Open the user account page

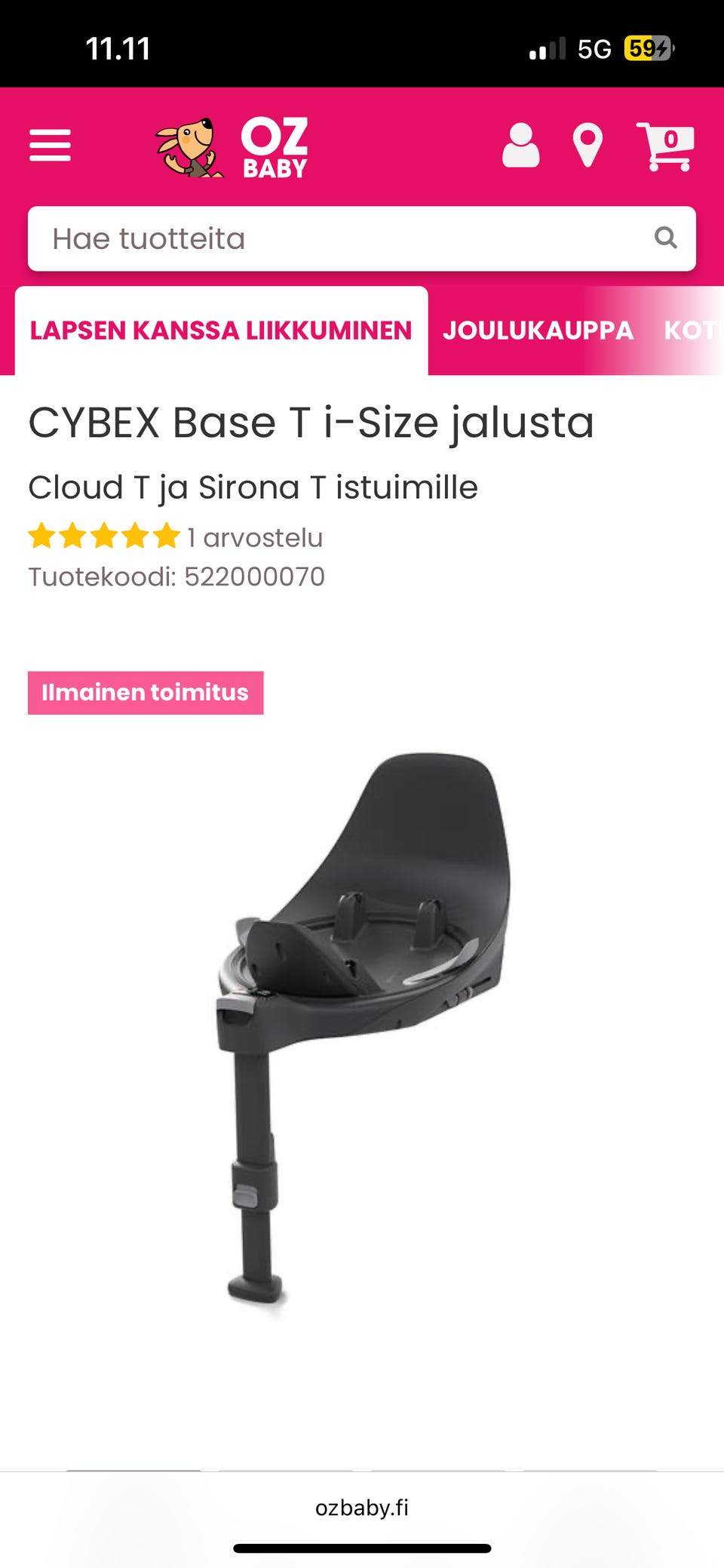[x=520, y=146]
